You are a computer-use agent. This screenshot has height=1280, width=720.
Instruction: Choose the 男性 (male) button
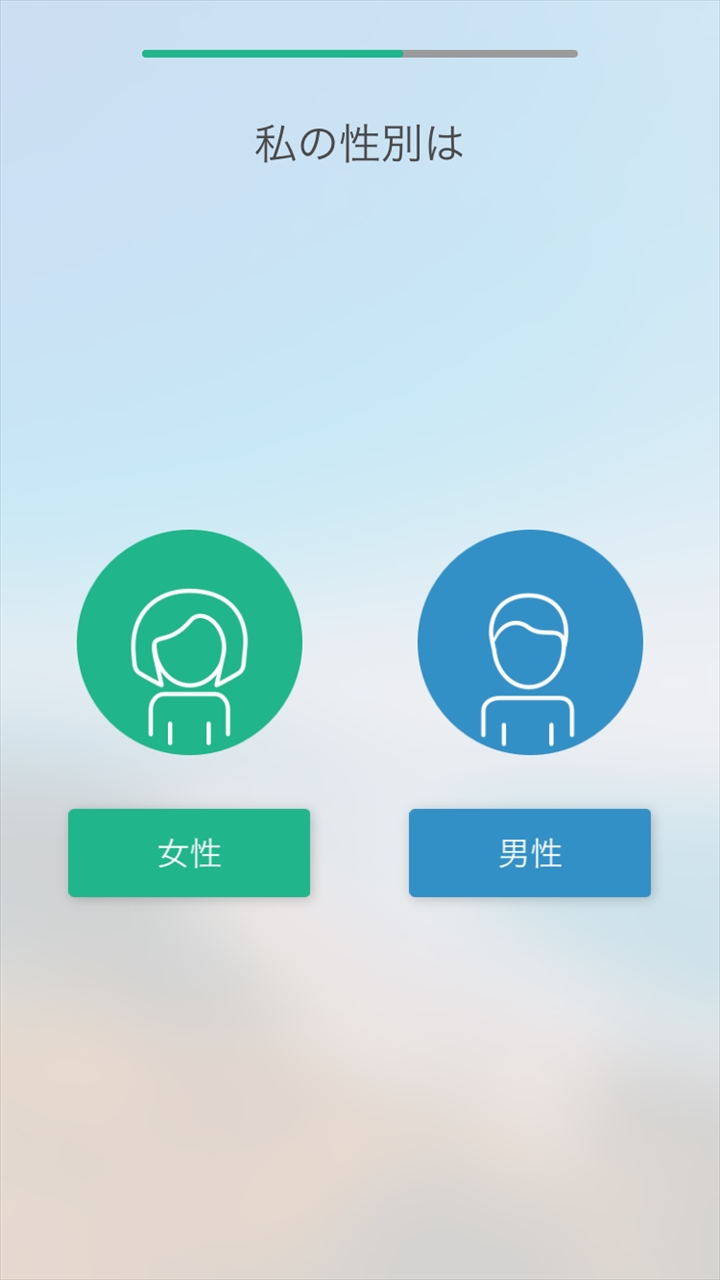pyautogui.click(x=530, y=853)
